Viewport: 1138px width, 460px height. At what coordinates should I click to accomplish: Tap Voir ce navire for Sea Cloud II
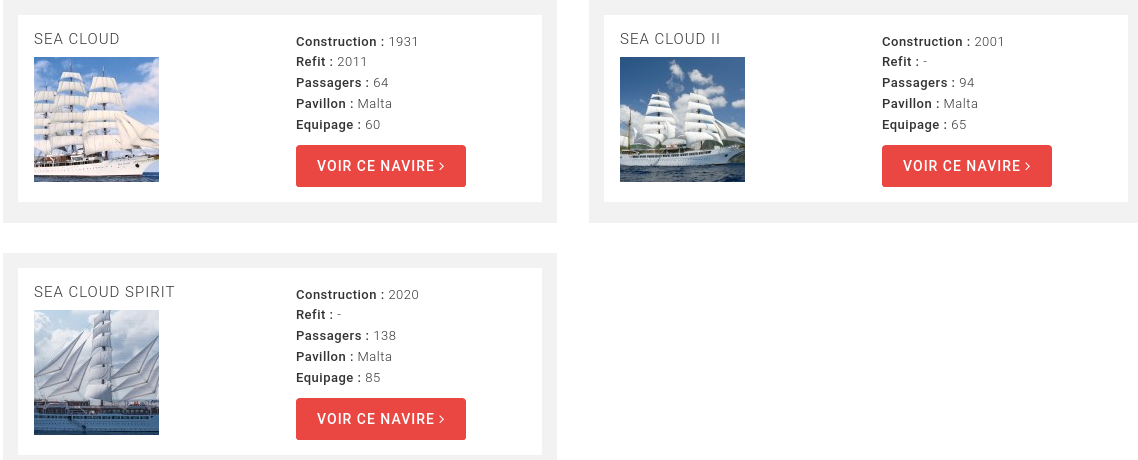(966, 166)
